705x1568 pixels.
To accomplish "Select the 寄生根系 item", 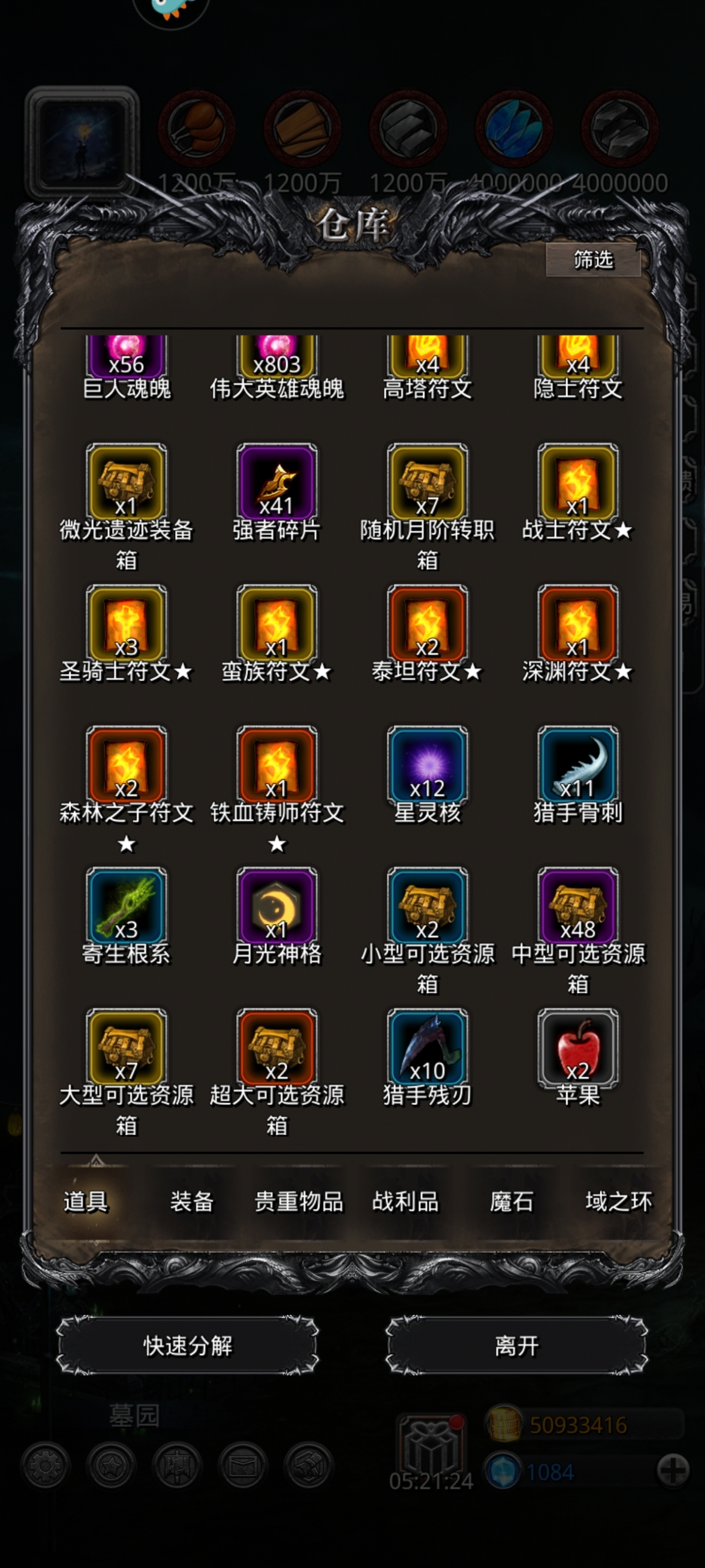I will (x=126, y=906).
